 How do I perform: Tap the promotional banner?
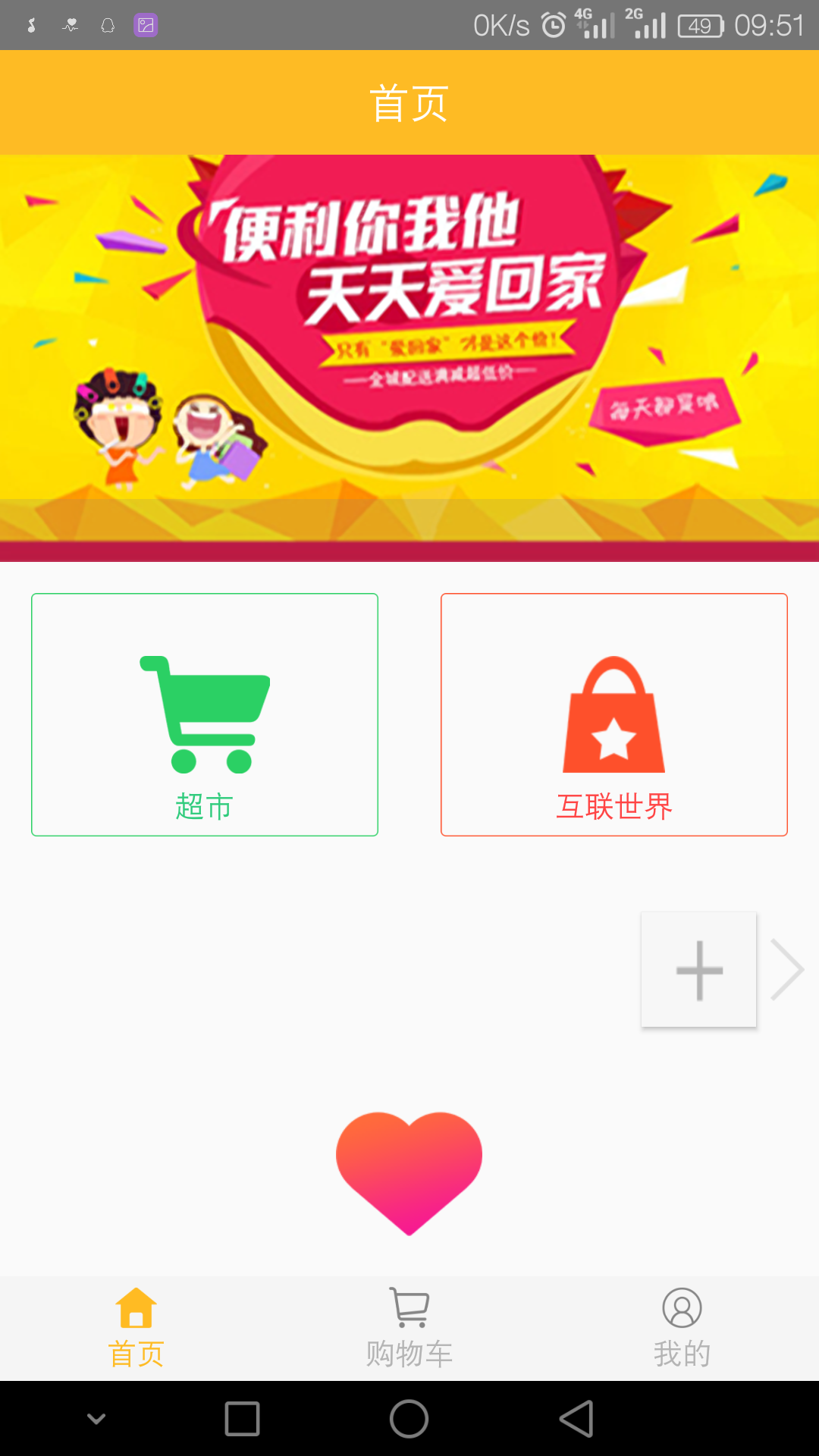click(x=409, y=358)
